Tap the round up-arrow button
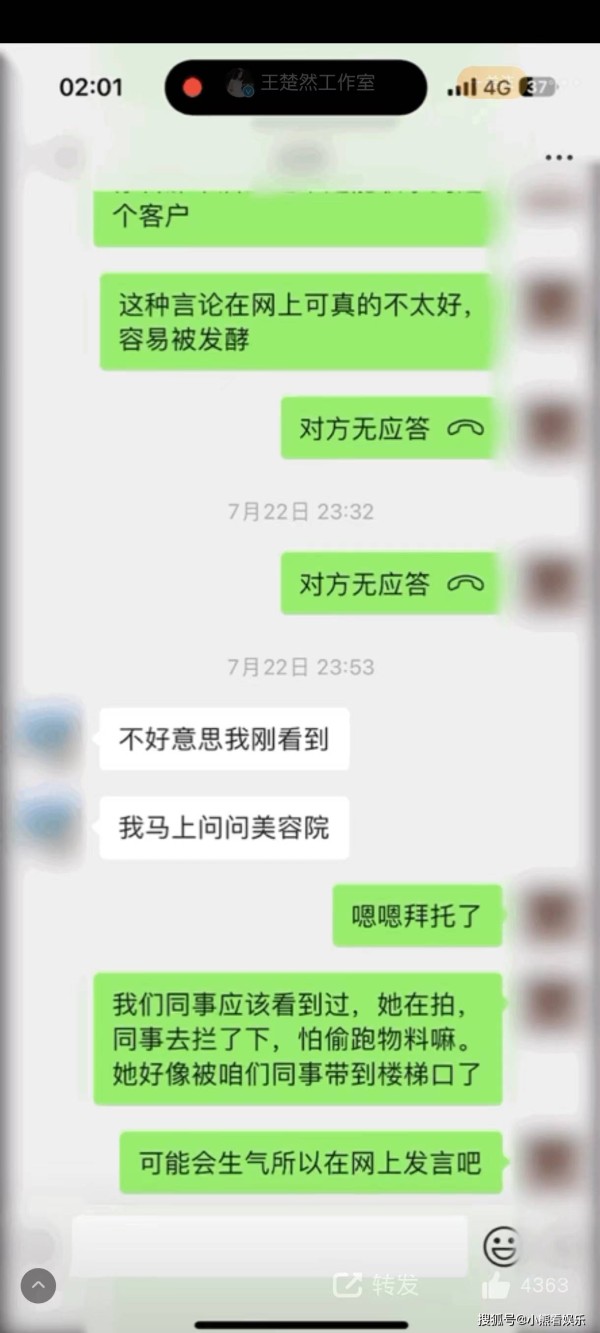Screen dimensions: 600x1333 pyautogui.click(x=39, y=1285)
